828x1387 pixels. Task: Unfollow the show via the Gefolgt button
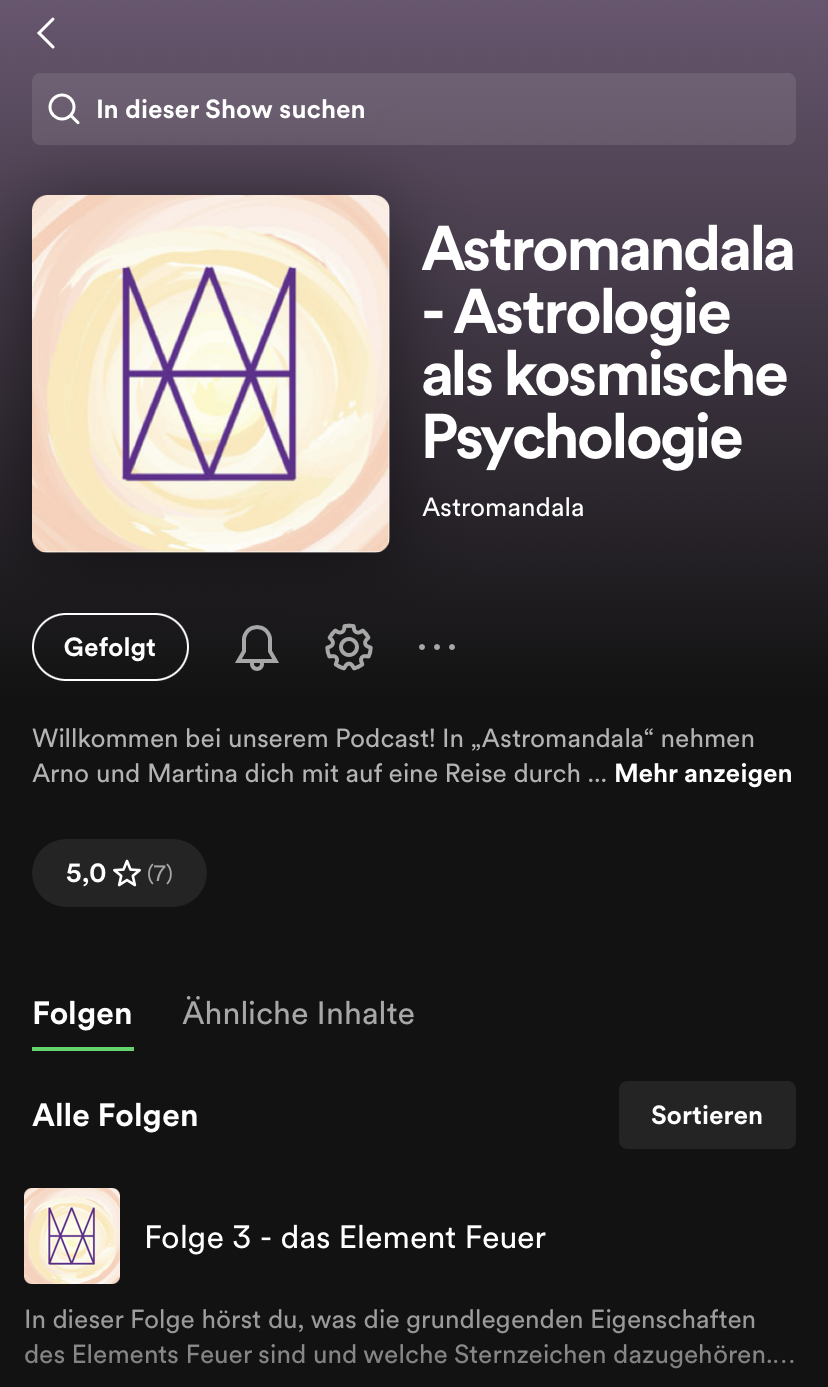click(x=110, y=647)
